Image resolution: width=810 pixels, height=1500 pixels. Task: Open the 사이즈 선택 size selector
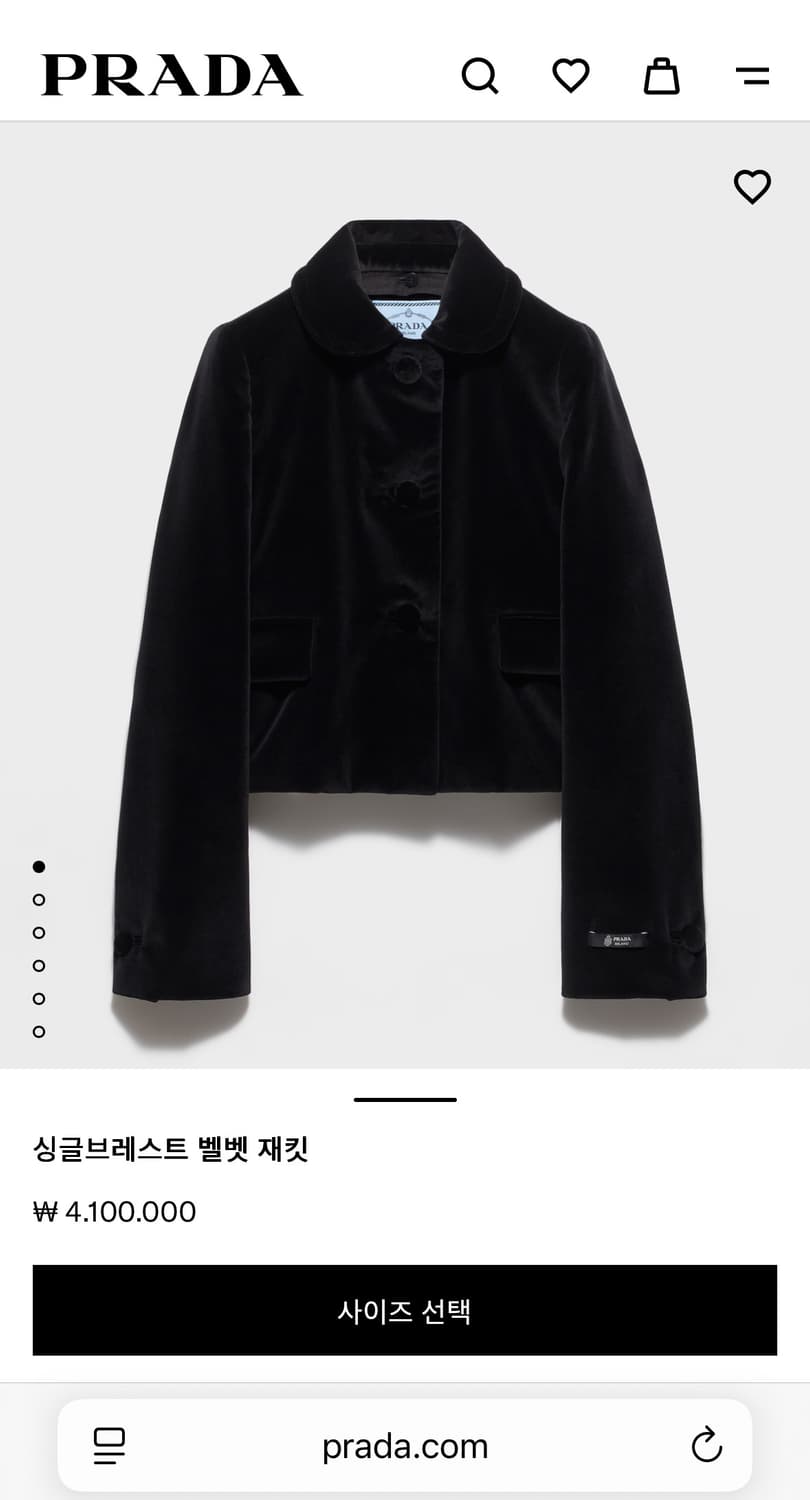coord(404,1310)
